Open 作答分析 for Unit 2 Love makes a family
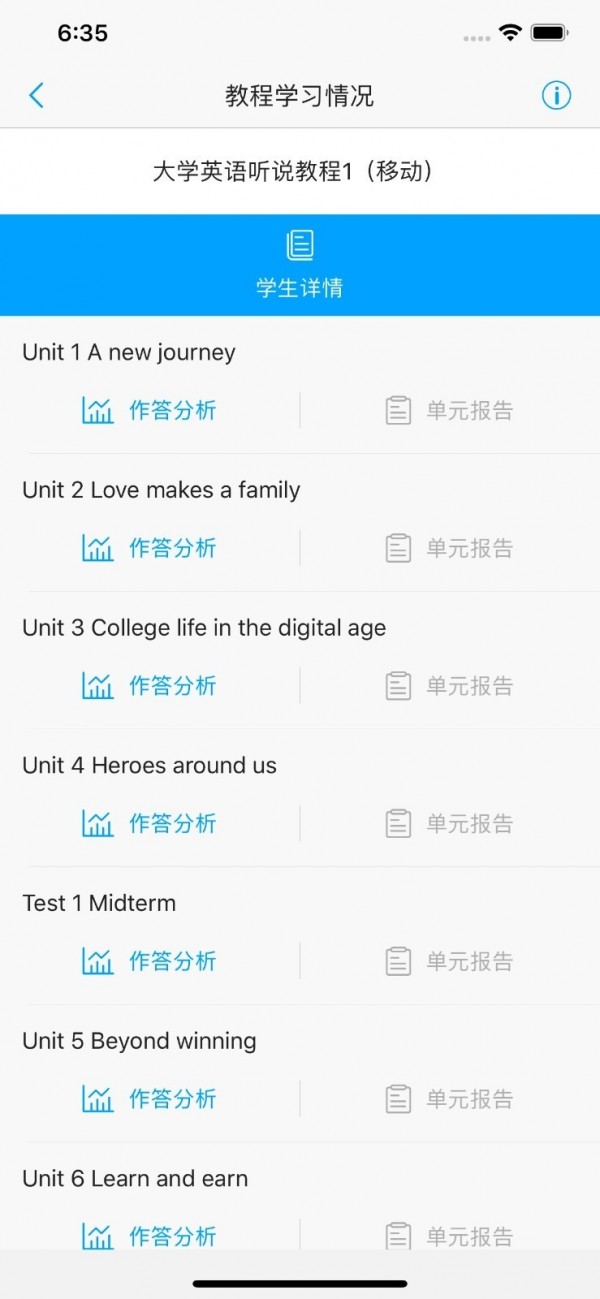Viewport: 600px width, 1299px height. coord(150,548)
